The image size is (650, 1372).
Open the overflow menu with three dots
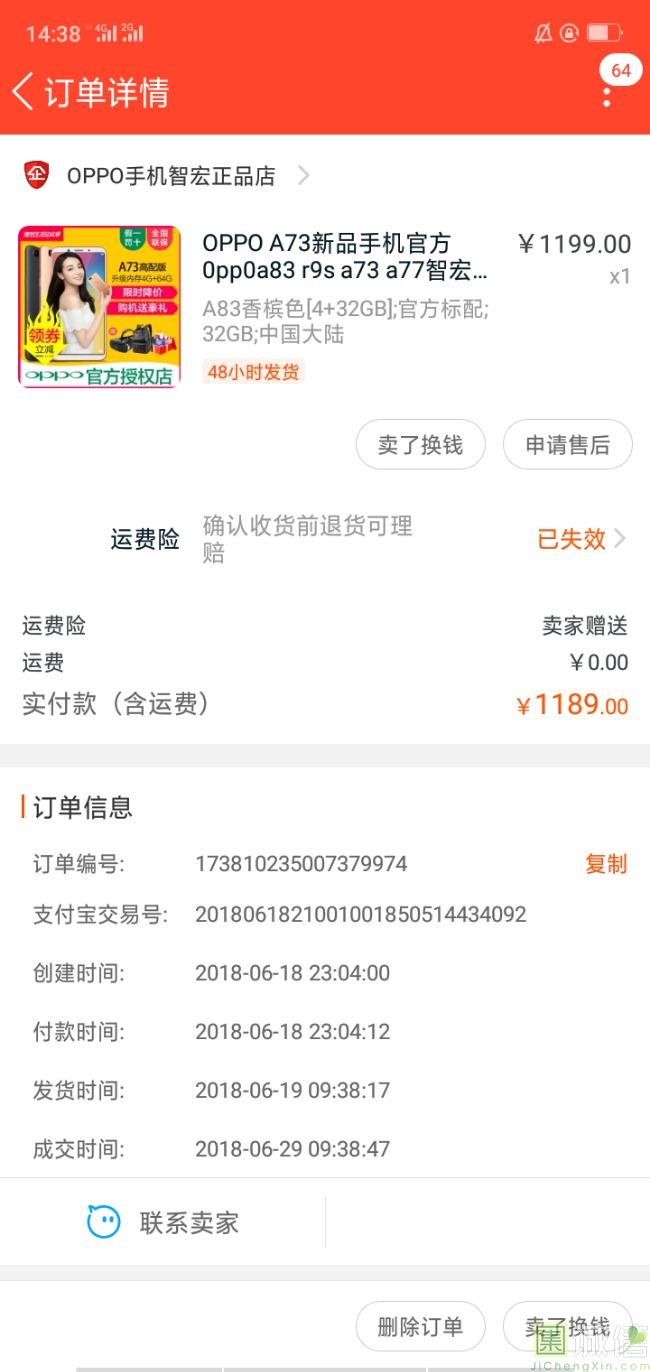(607, 96)
